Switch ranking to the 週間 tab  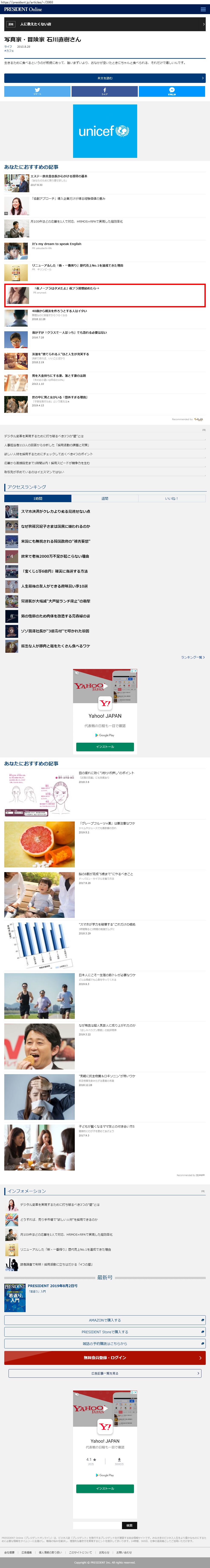tap(105, 499)
